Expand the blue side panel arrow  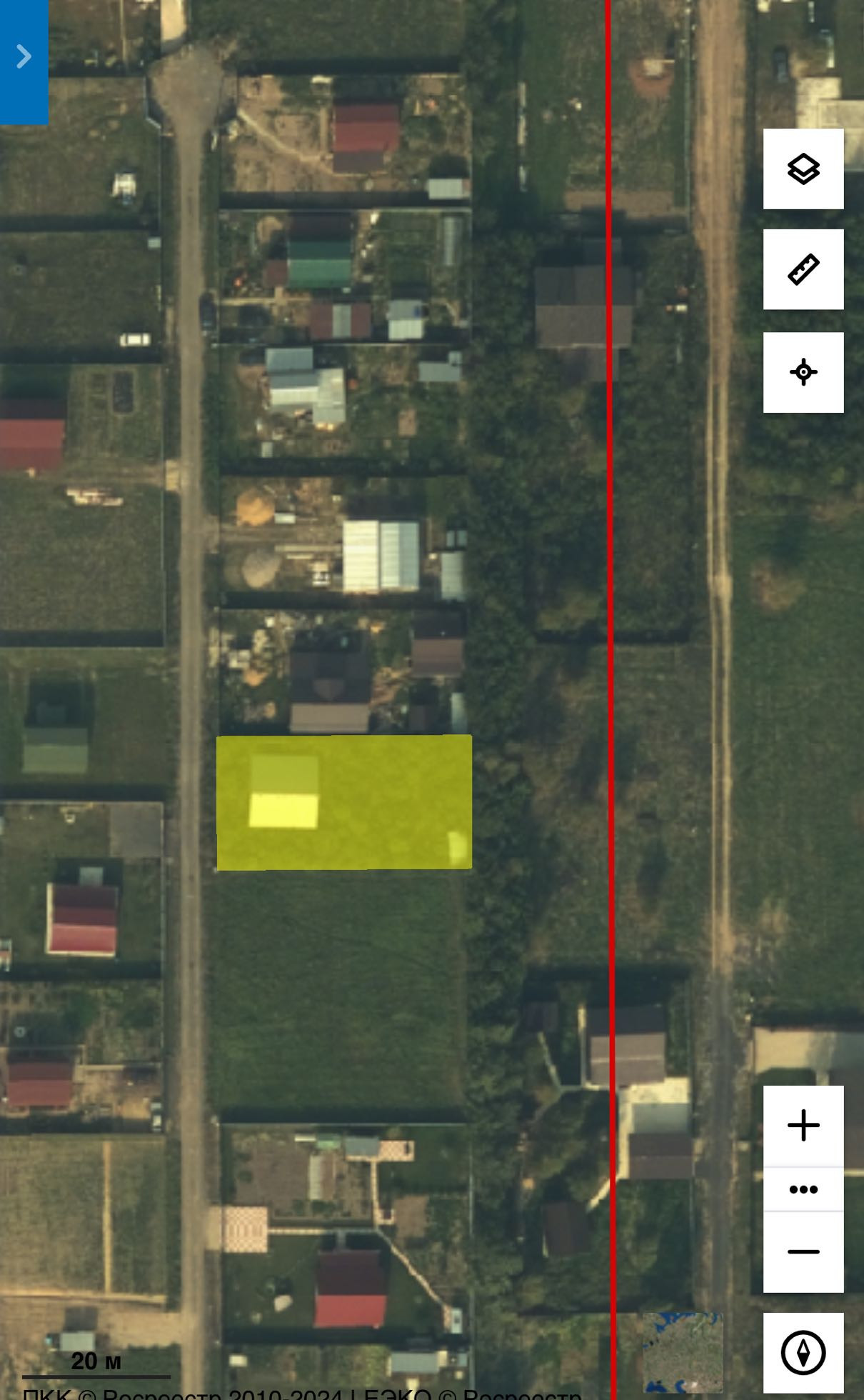pyautogui.click(x=24, y=57)
